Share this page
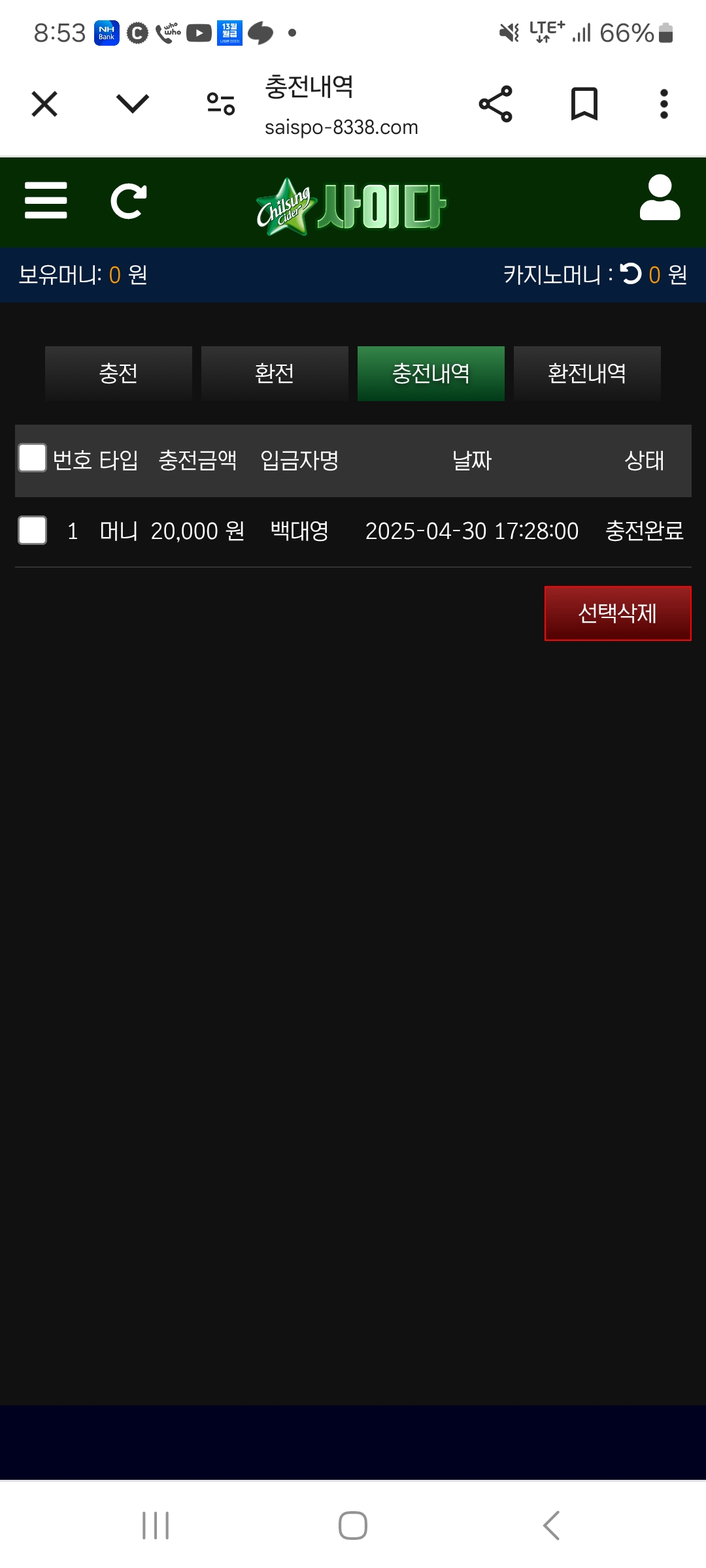Screen dimensions: 706x1568 [x=496, y=104]
